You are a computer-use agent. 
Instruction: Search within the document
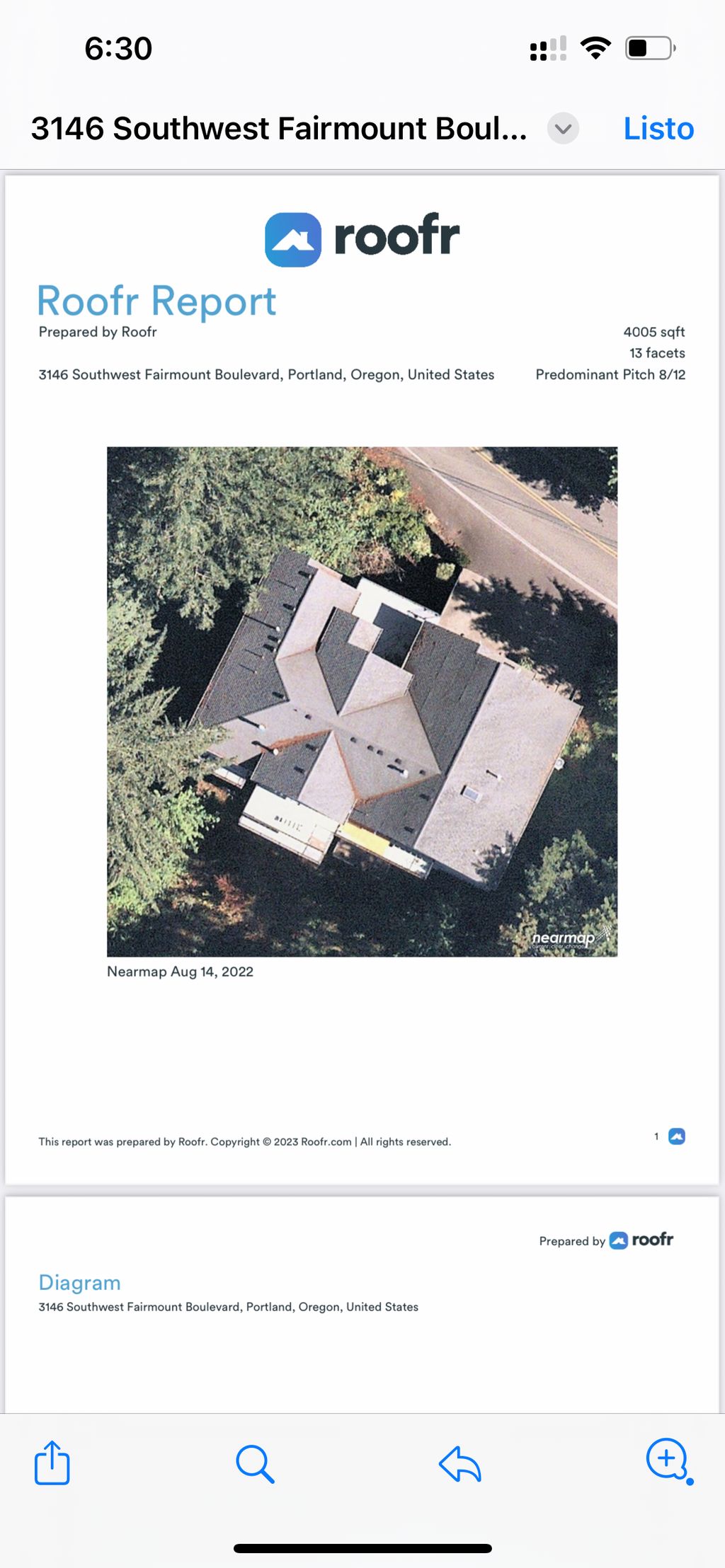tap(255, 1463)
